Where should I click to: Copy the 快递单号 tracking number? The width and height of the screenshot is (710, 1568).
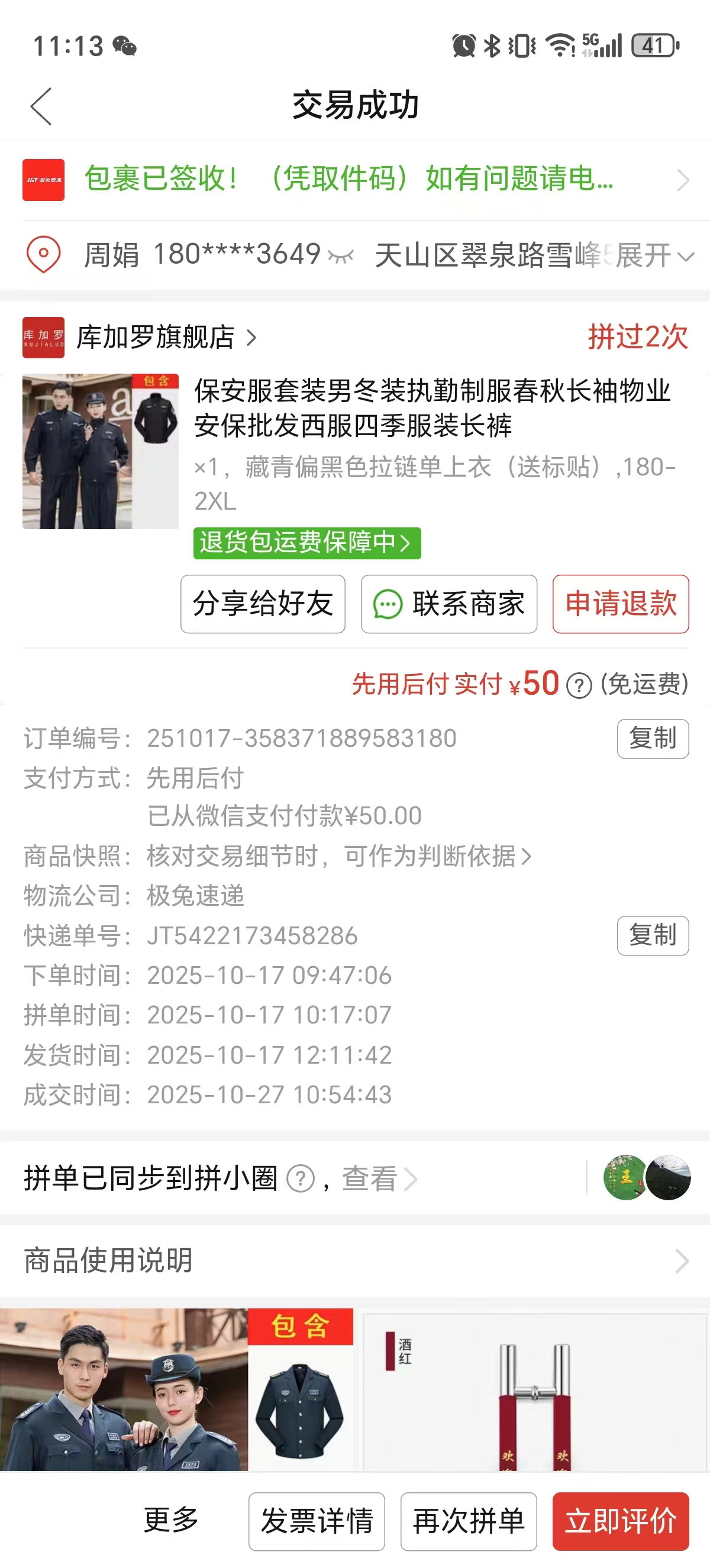[x=652, y=935]
